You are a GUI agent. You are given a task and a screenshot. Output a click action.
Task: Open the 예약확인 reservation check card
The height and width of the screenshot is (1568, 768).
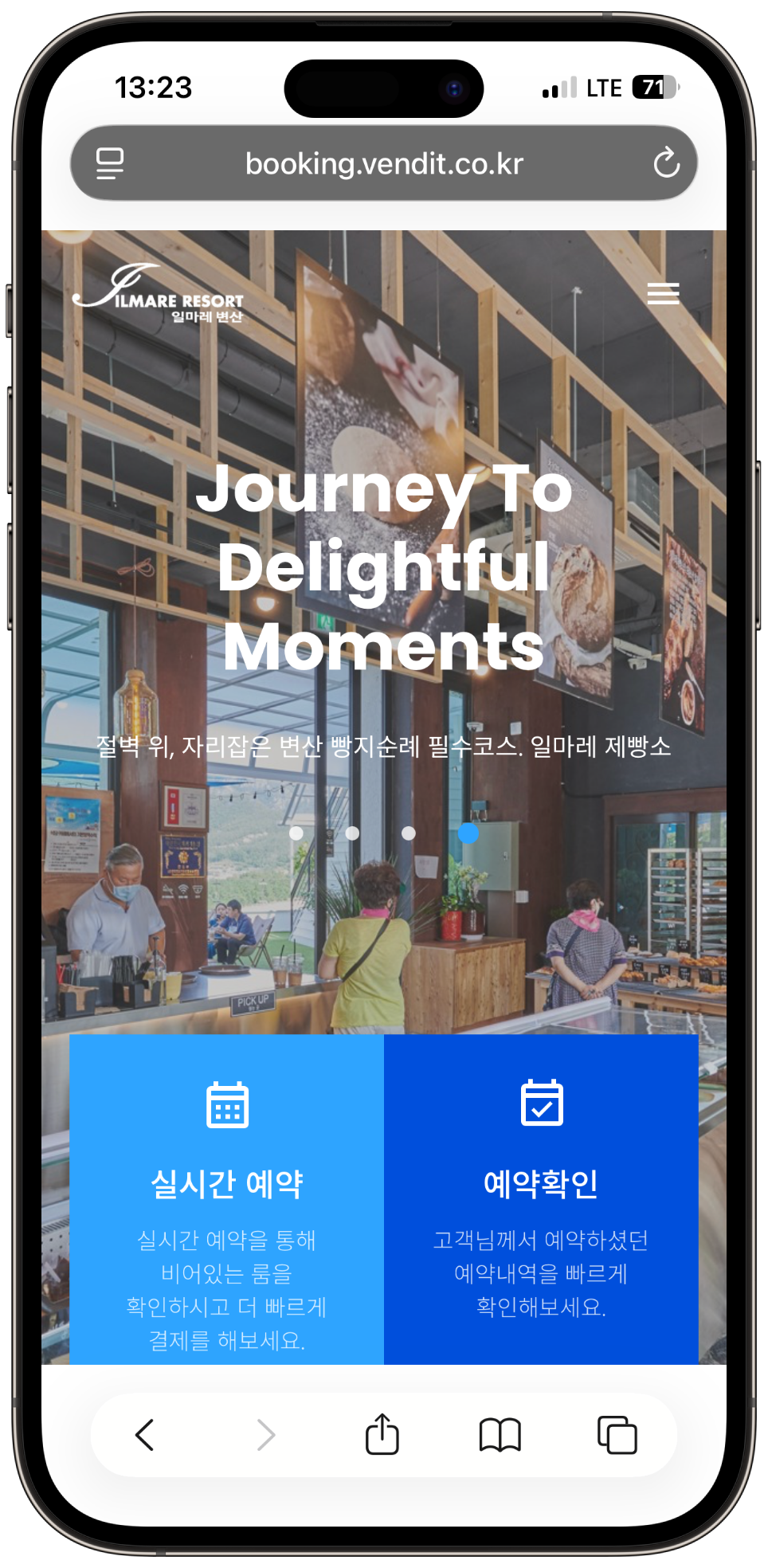click(541, 1199)
